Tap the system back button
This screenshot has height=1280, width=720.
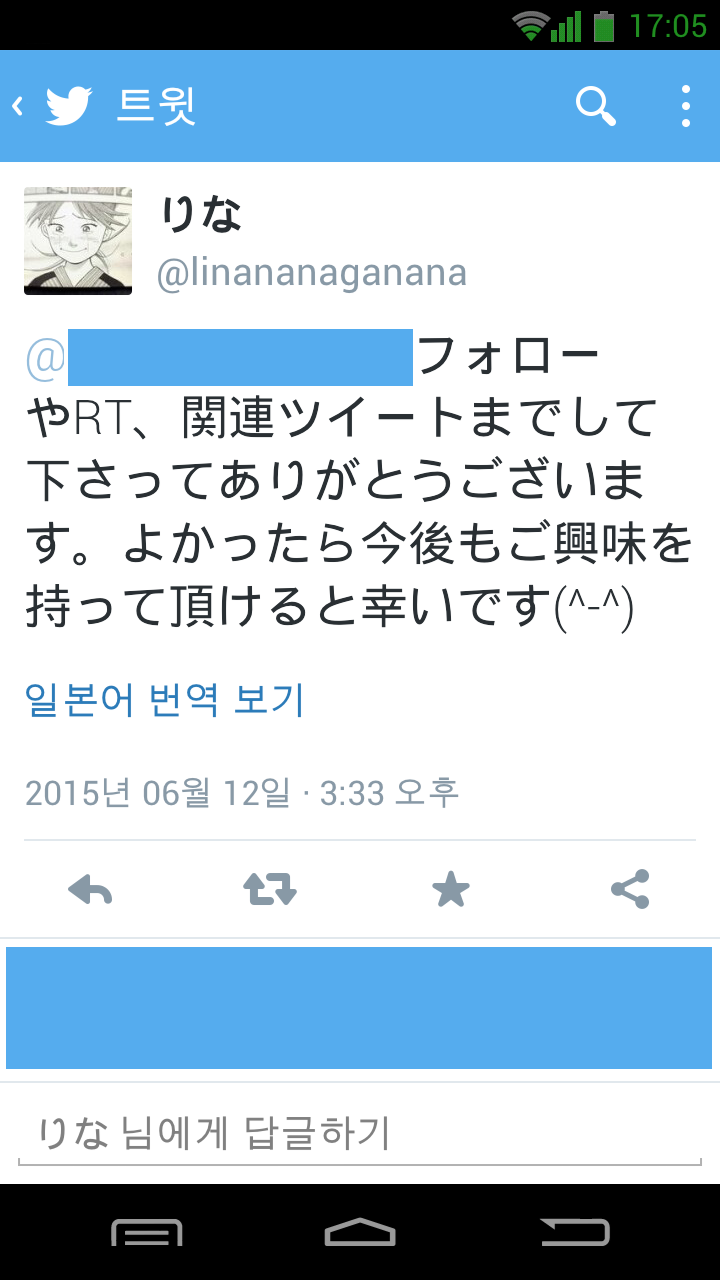pos(575,1232)
